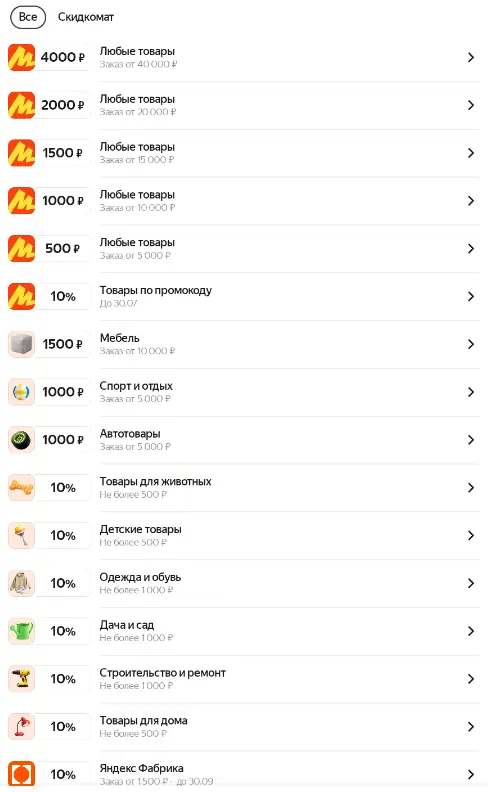Viewport: 488px width, 792px height.
Task: Open Автотовары discount row
Action: 244,440
